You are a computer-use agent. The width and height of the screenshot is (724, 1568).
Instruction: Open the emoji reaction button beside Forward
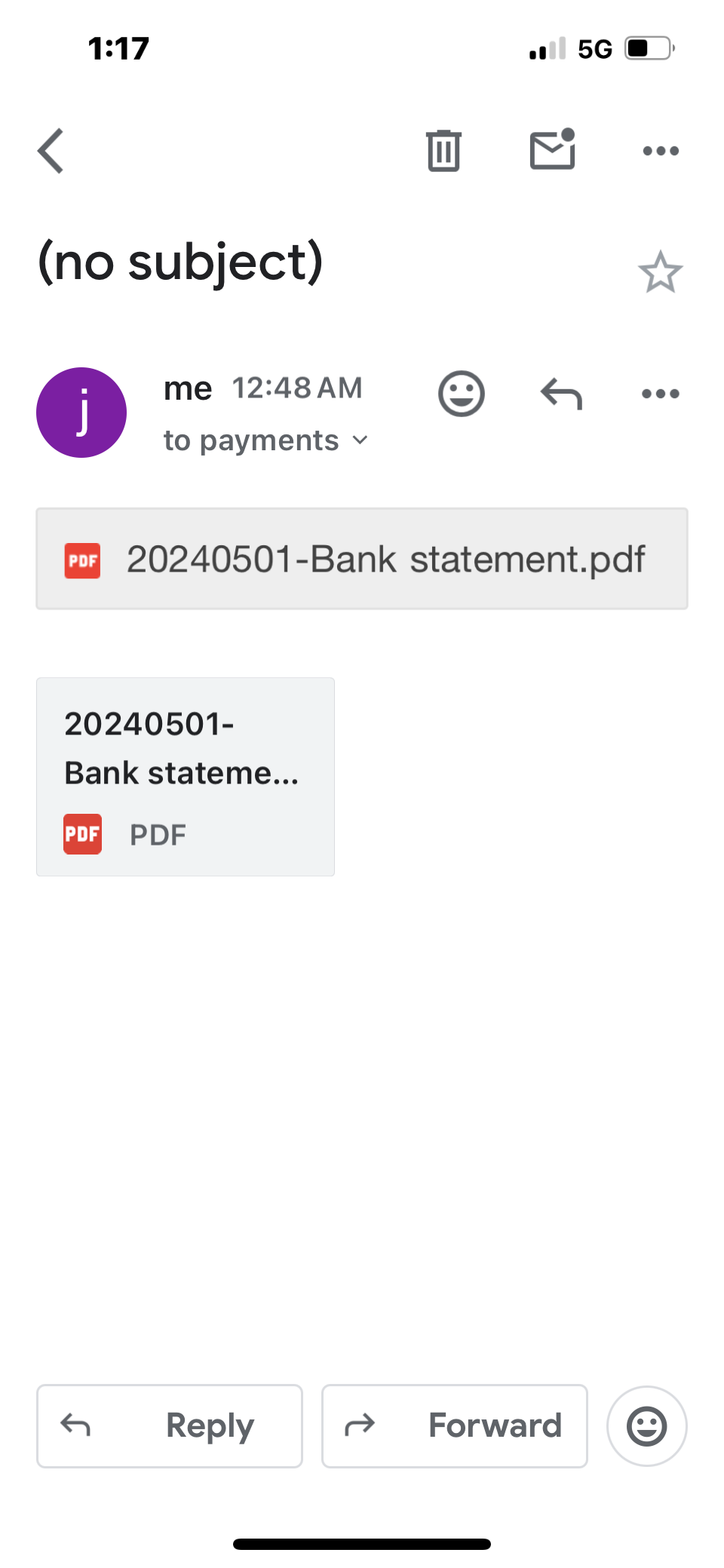pyautogui.click(x=646, y=1425)
